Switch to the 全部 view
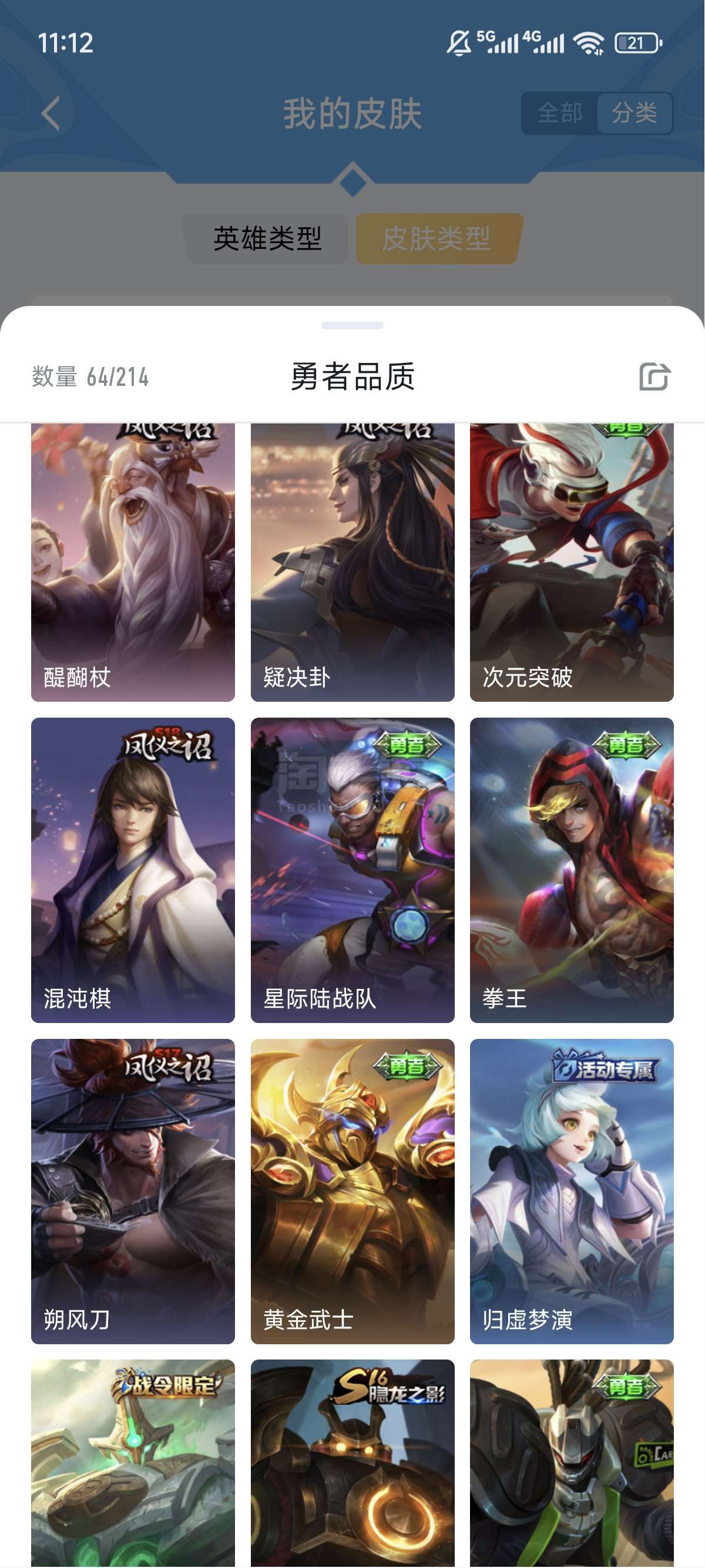Image resolution: width=705 pixels, height=1568 pixels. pyautogui.click(x=559, y=113)
